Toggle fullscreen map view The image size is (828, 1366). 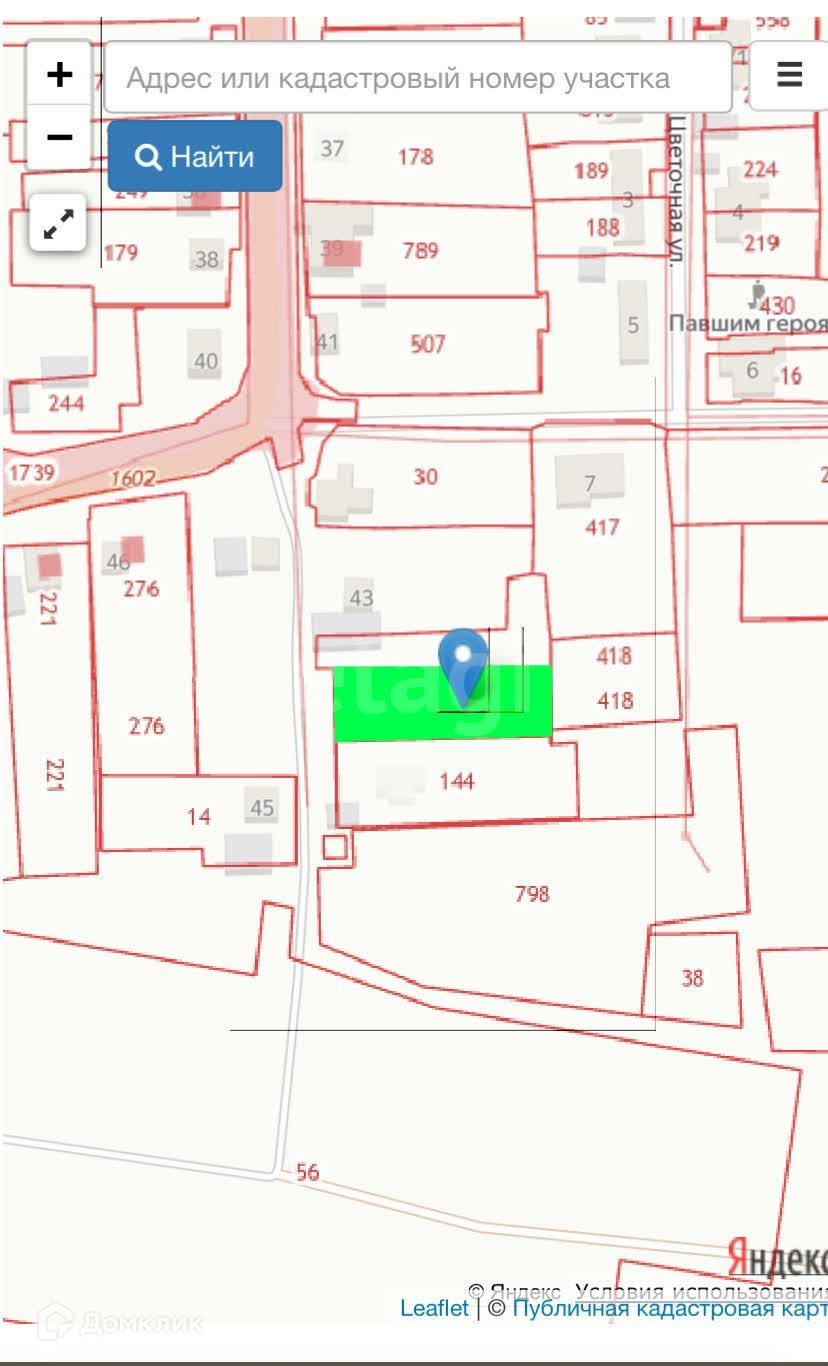59,224
